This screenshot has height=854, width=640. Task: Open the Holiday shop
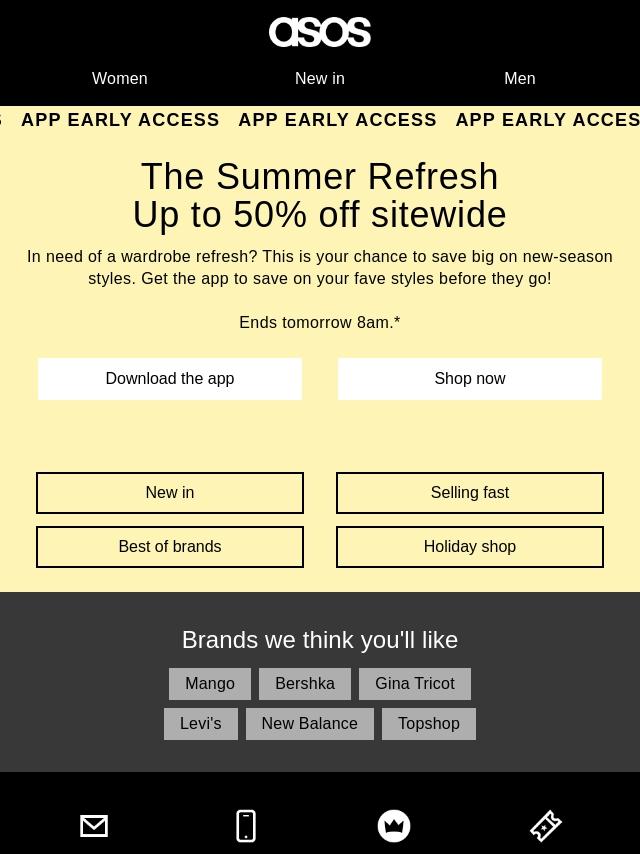pyautogui.click(x=470, y=547)
